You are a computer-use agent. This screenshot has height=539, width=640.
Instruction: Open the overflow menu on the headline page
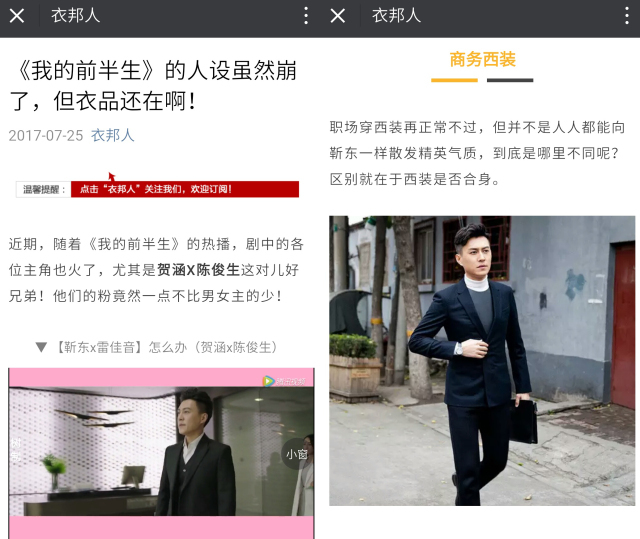pyautogui.click(x=306, y=15)
